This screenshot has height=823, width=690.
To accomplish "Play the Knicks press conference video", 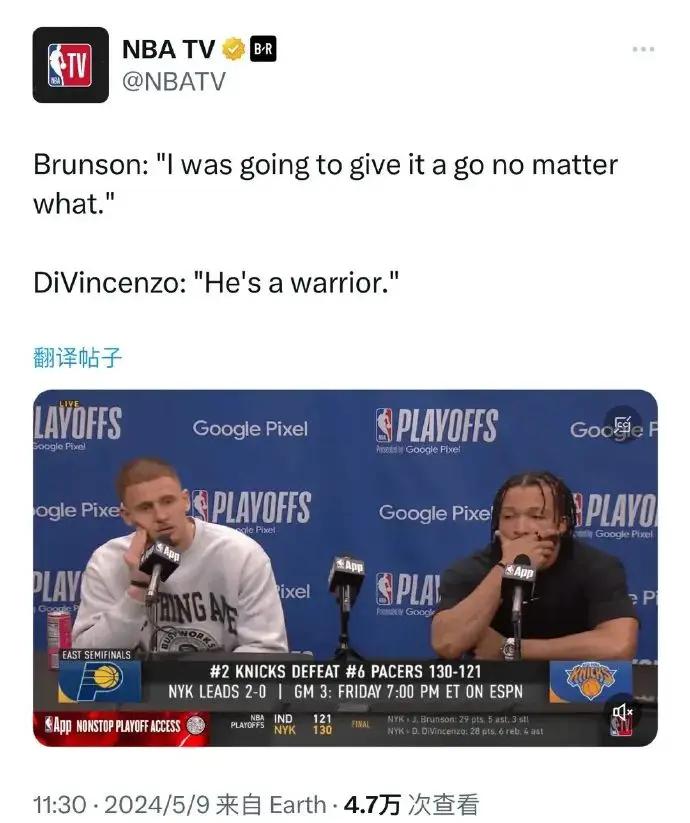I will (x=345, y=560).
